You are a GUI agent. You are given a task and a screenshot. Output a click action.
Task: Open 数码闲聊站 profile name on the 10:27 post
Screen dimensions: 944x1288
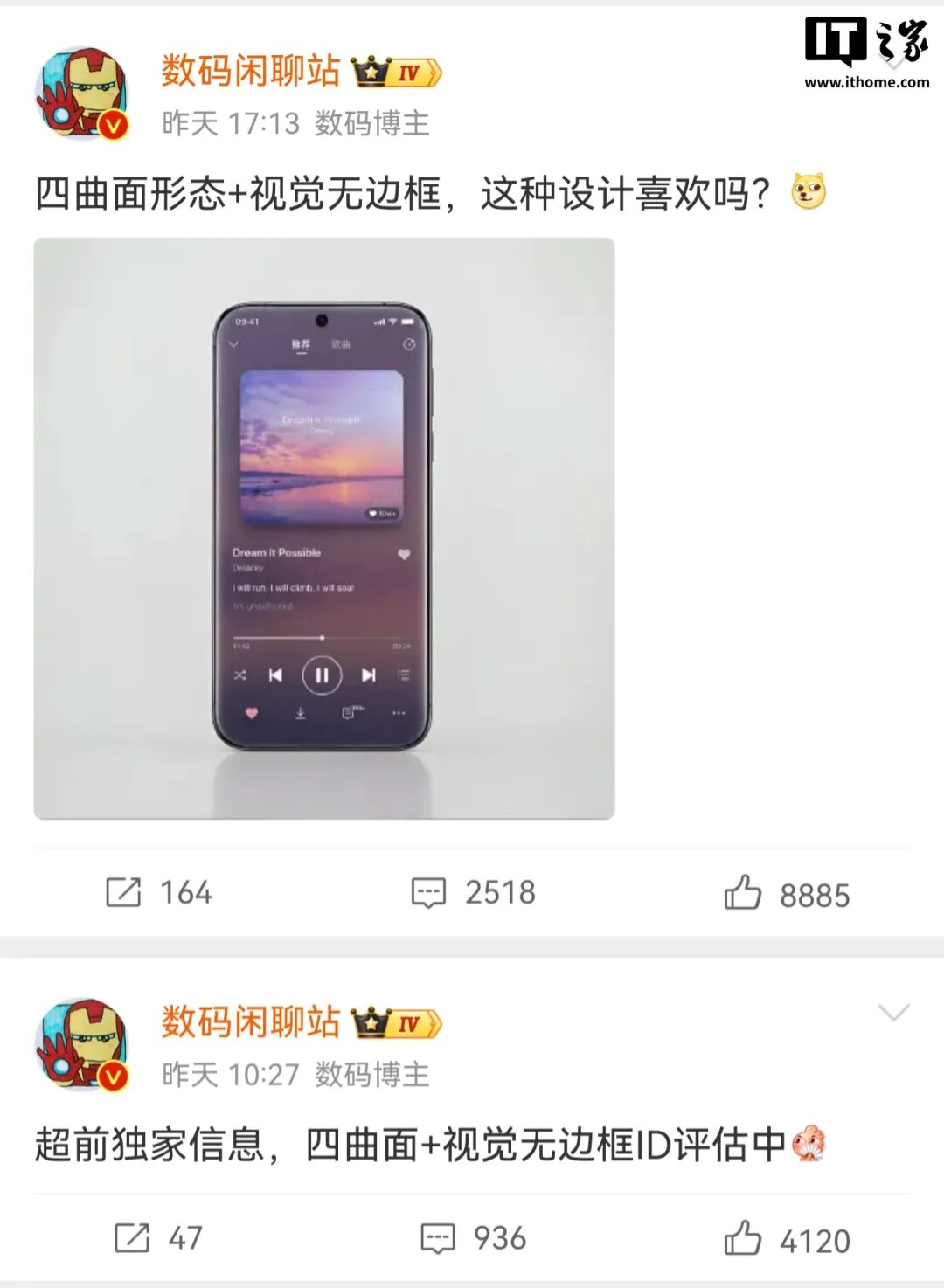coord(250,1021)
